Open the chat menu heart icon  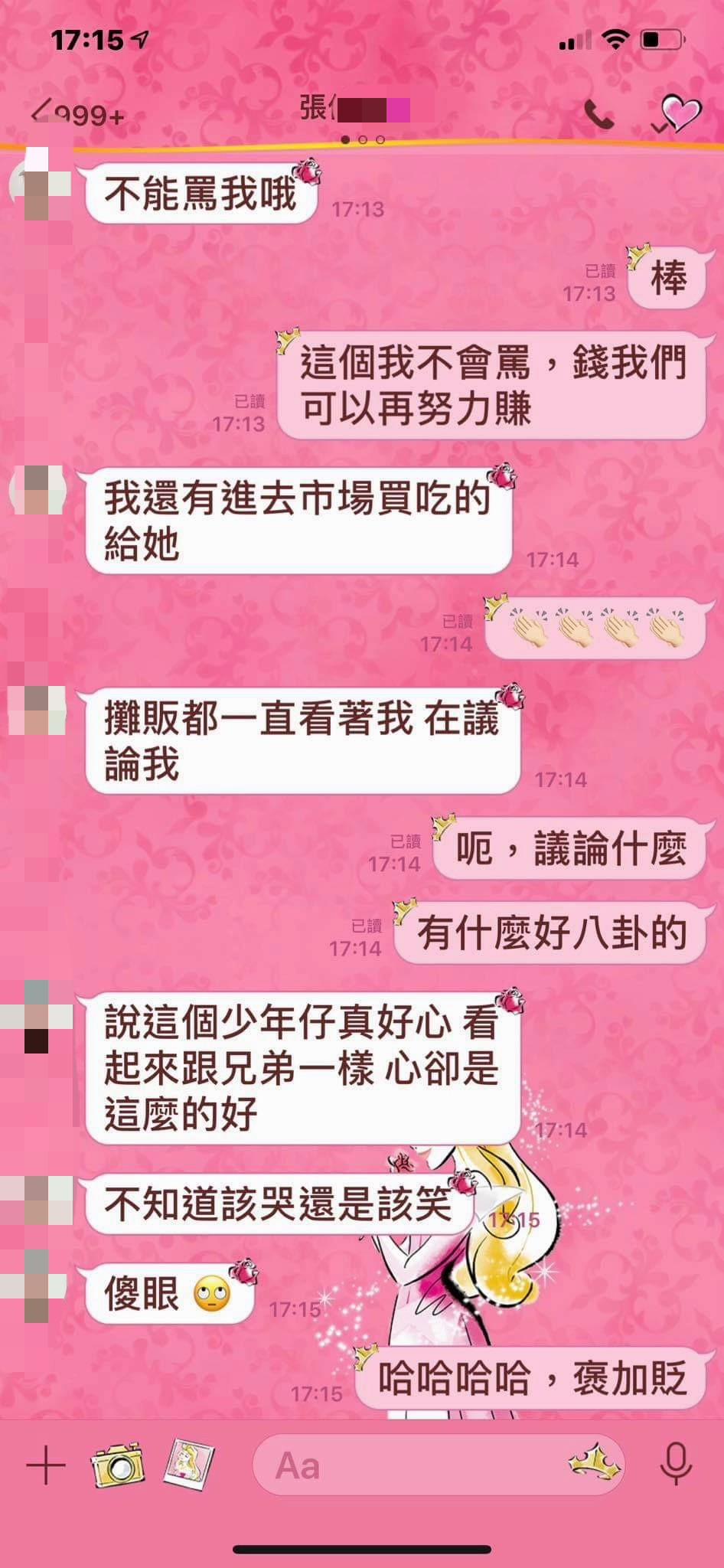point(678,114)
